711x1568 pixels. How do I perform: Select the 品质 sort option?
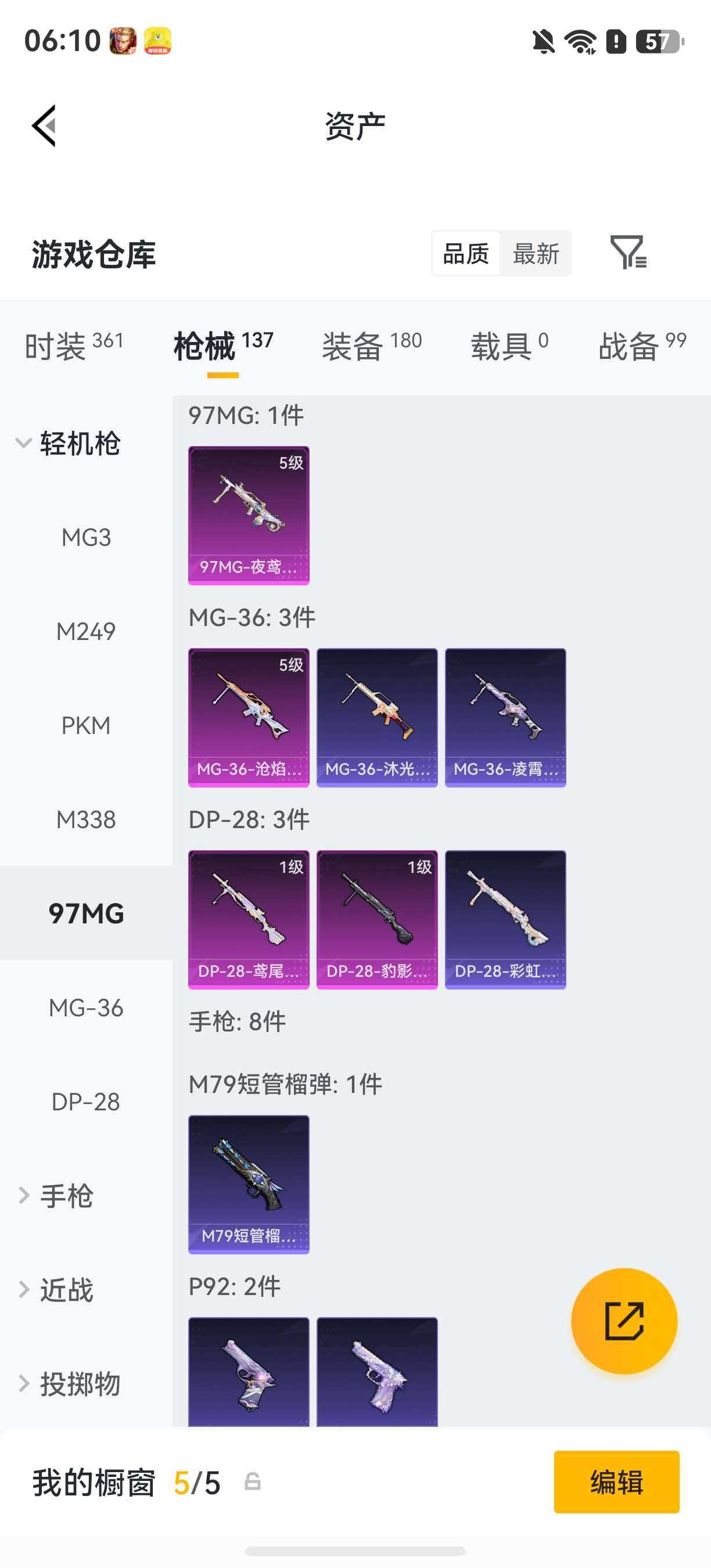tap(466, 254)
